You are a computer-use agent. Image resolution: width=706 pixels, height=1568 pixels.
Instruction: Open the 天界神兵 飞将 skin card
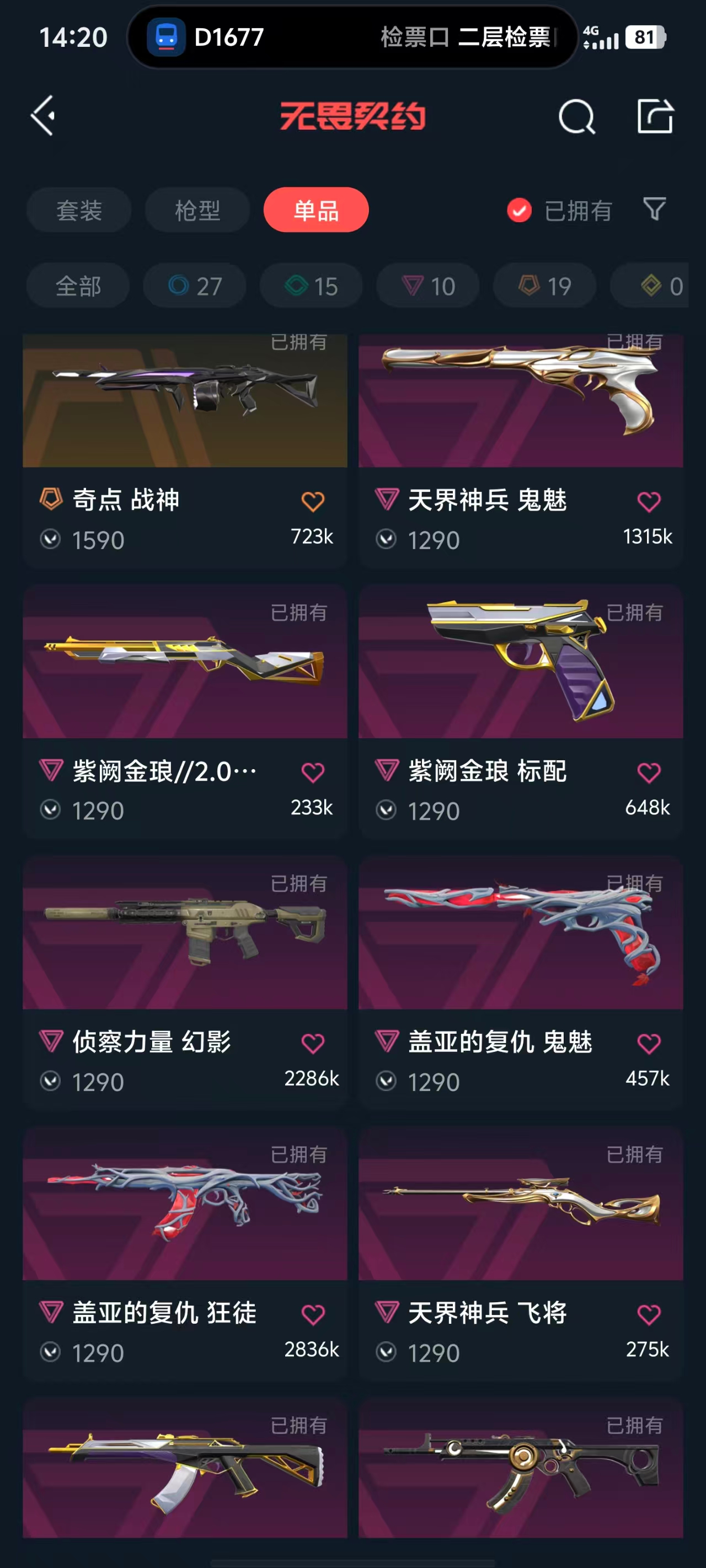[x=521, y=1253]
